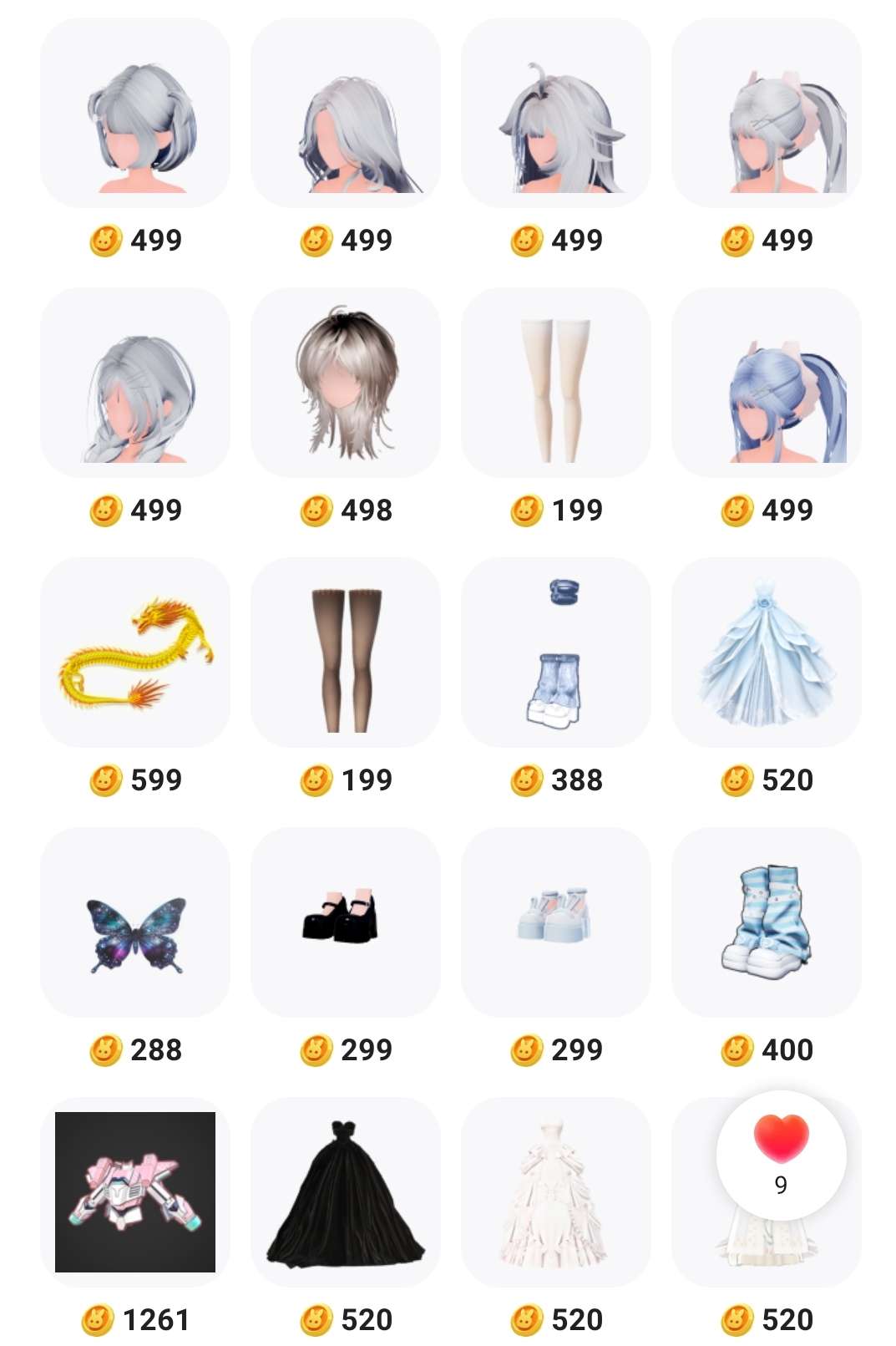Choose the black ball gown
Viewport: 896px width, 1346px height.
click(x=346, y=1192)
